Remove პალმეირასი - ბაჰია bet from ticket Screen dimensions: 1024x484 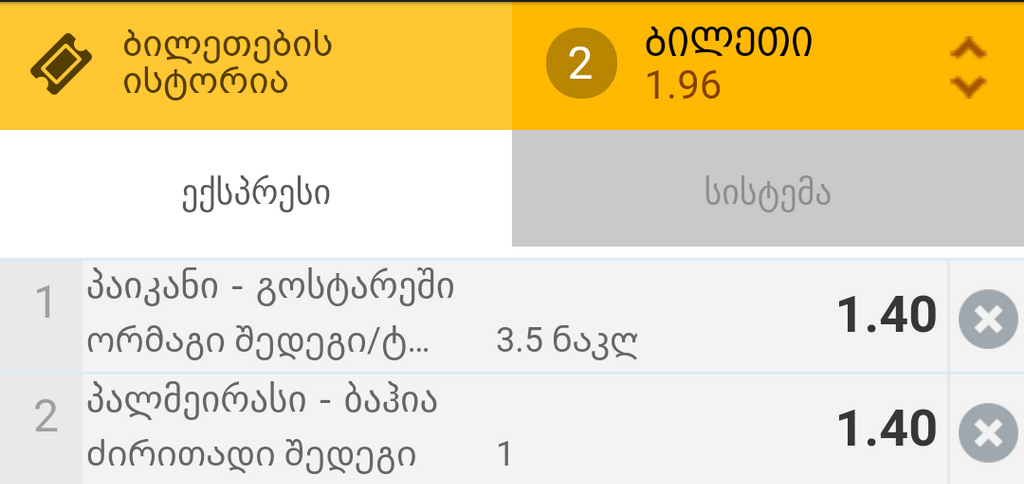pyautogui.click(x=987, y=432)
